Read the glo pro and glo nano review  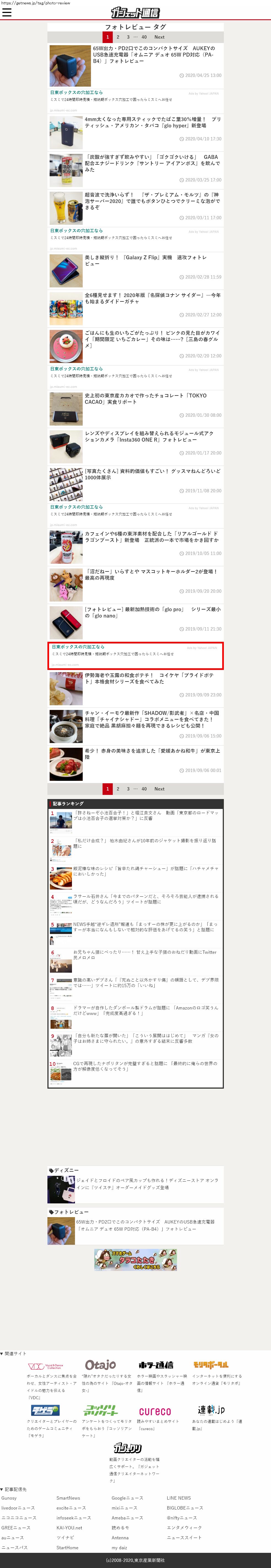[152, 612]
